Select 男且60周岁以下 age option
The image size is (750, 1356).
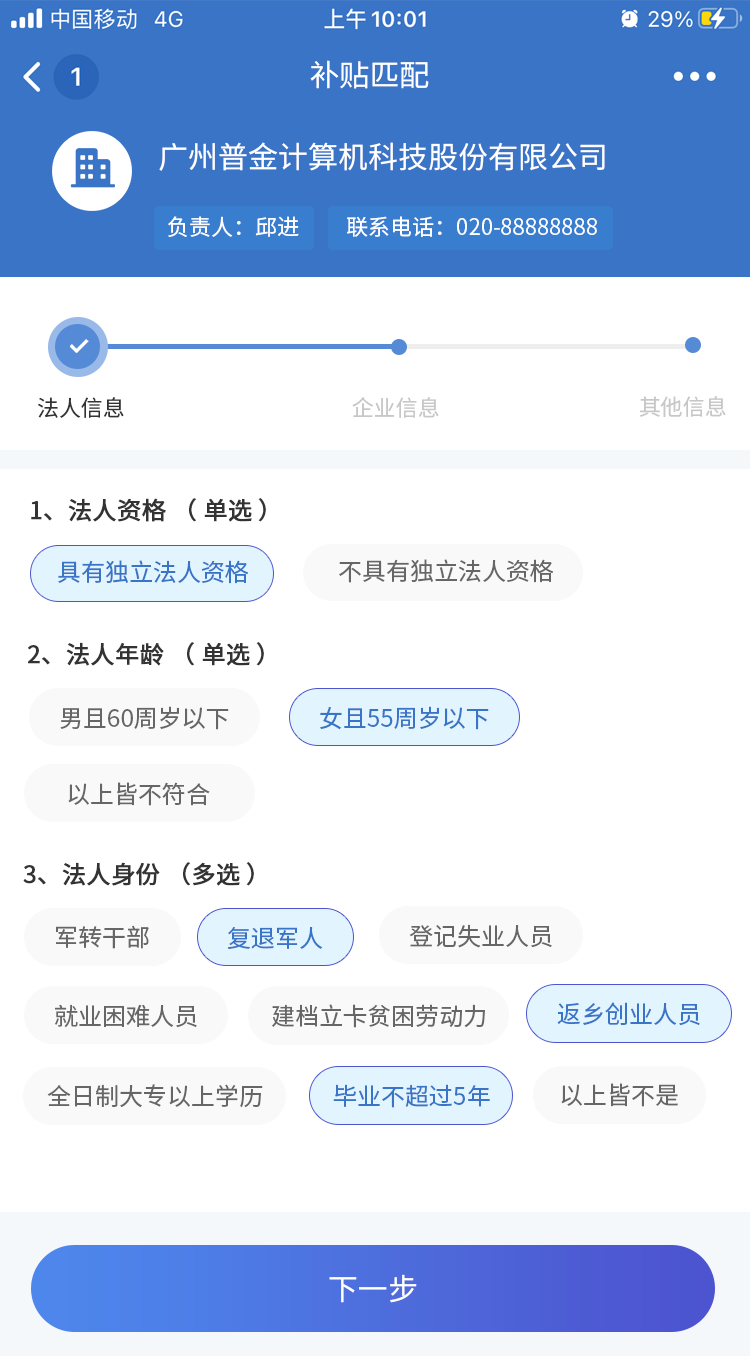coord(144,717)
